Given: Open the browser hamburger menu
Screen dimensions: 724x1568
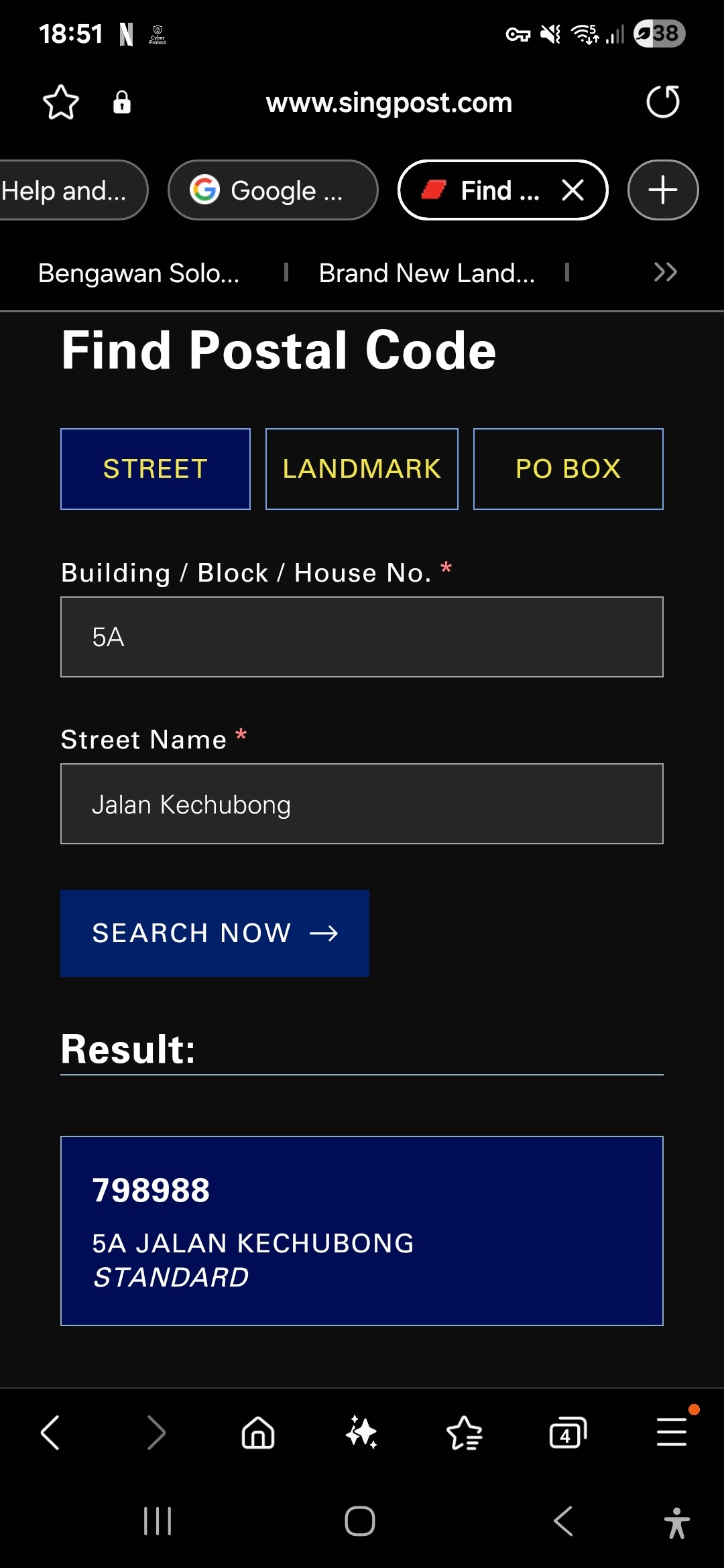Looking at the screenshot, I should coord(671,1432).
